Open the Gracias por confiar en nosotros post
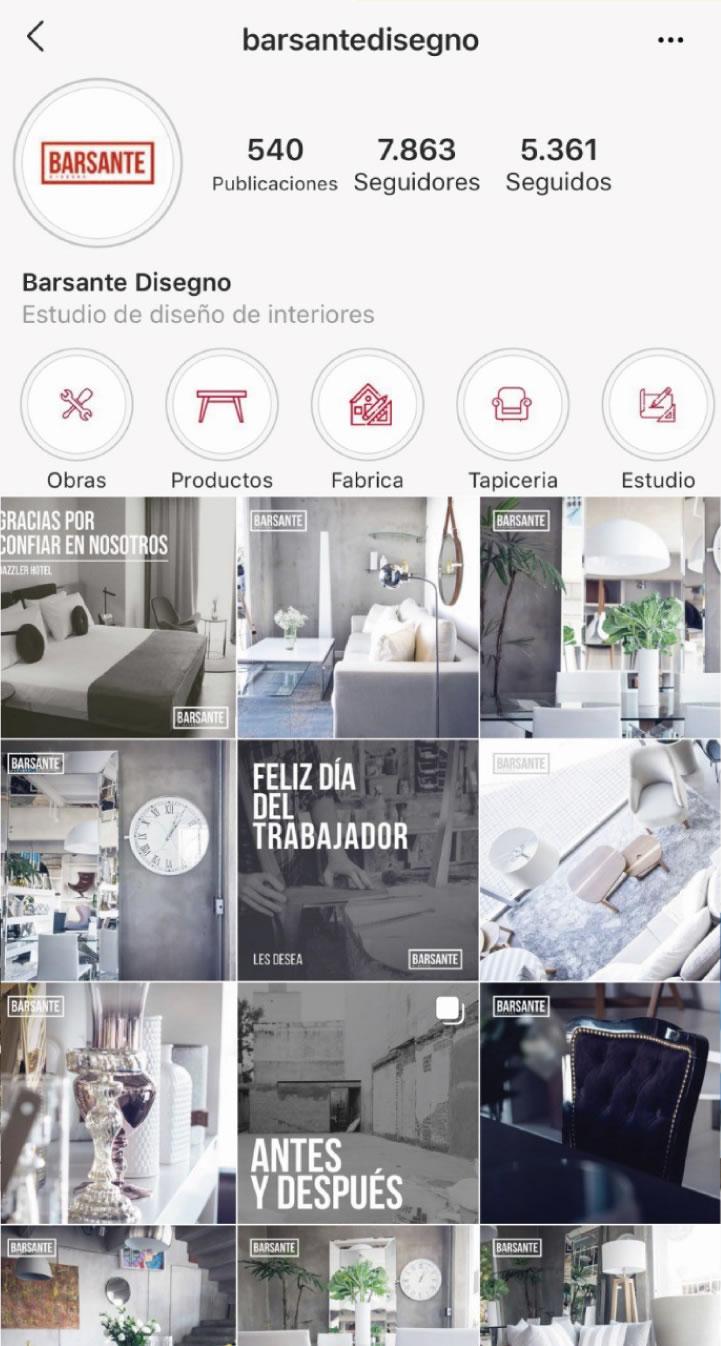The image size is (721, 1346). pos(118,617)
